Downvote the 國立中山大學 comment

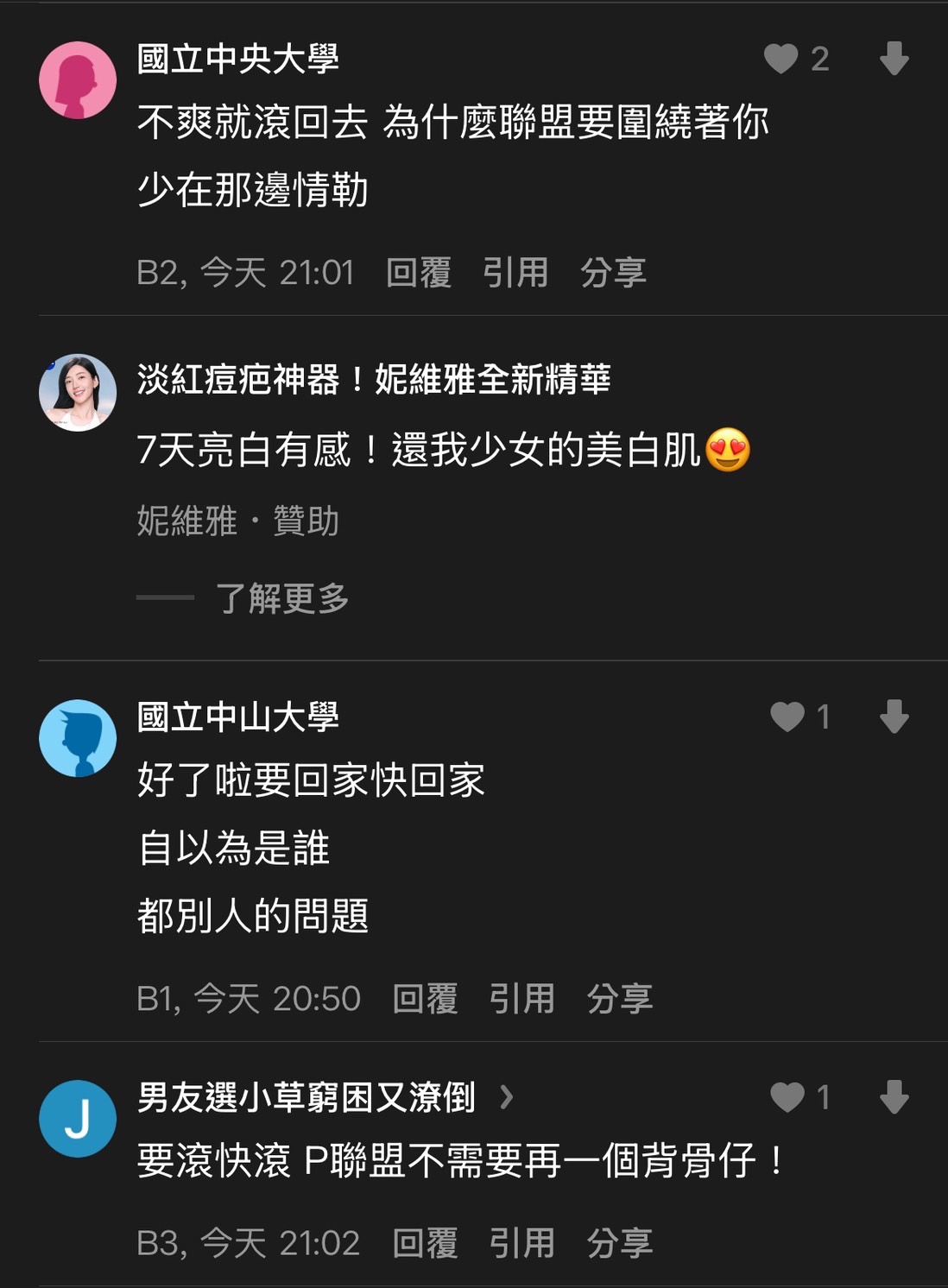894,717
